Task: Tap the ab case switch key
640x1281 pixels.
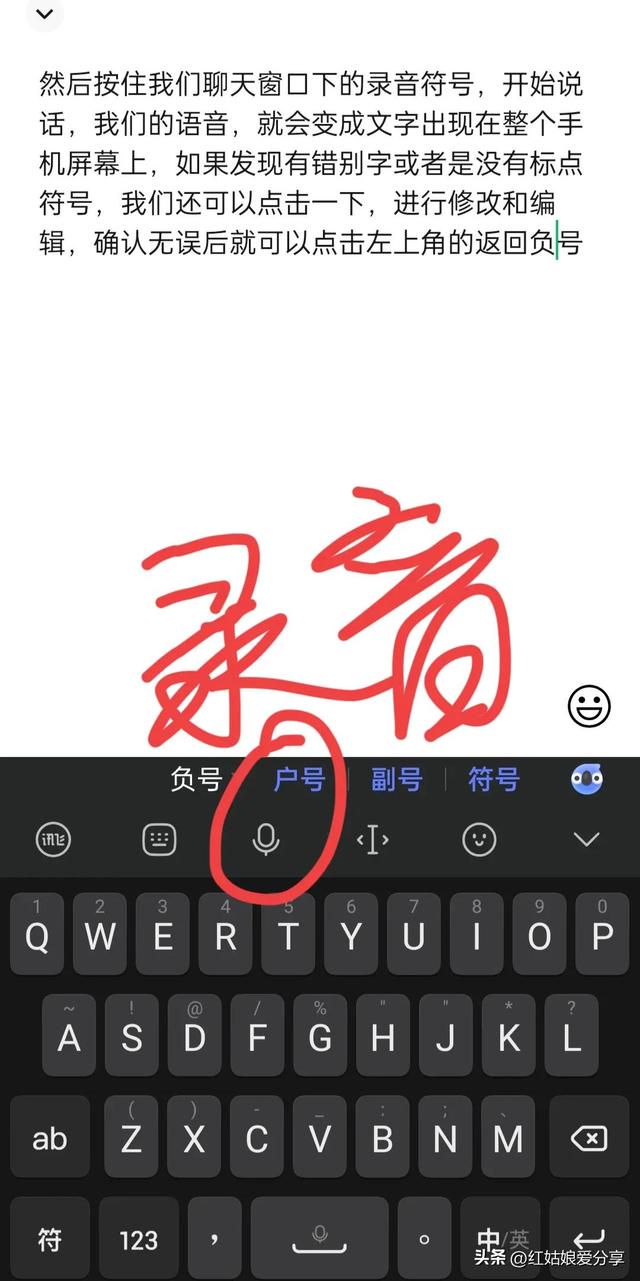Action: [x=50, y=1138]
